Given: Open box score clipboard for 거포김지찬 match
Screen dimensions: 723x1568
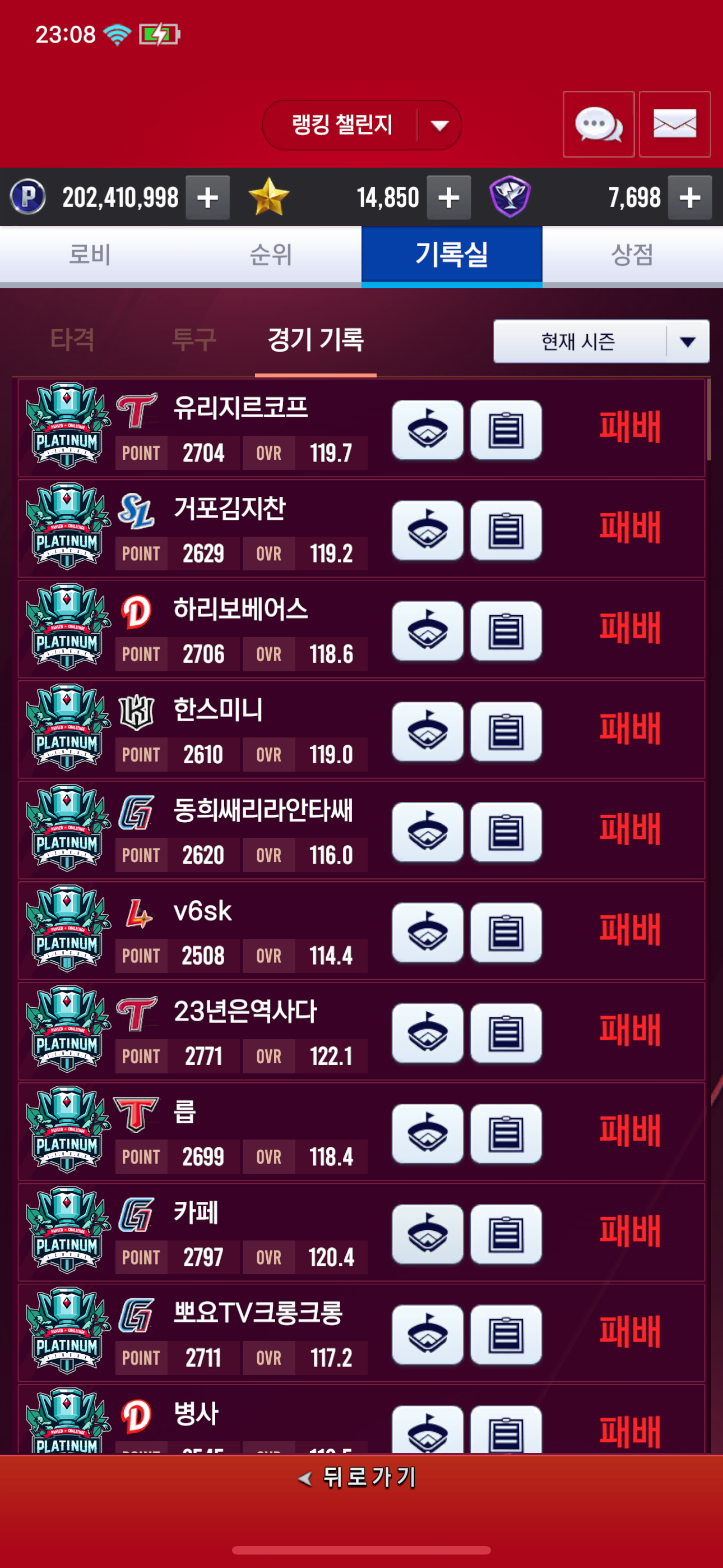Looking at the screenshot, I should 506,530.
